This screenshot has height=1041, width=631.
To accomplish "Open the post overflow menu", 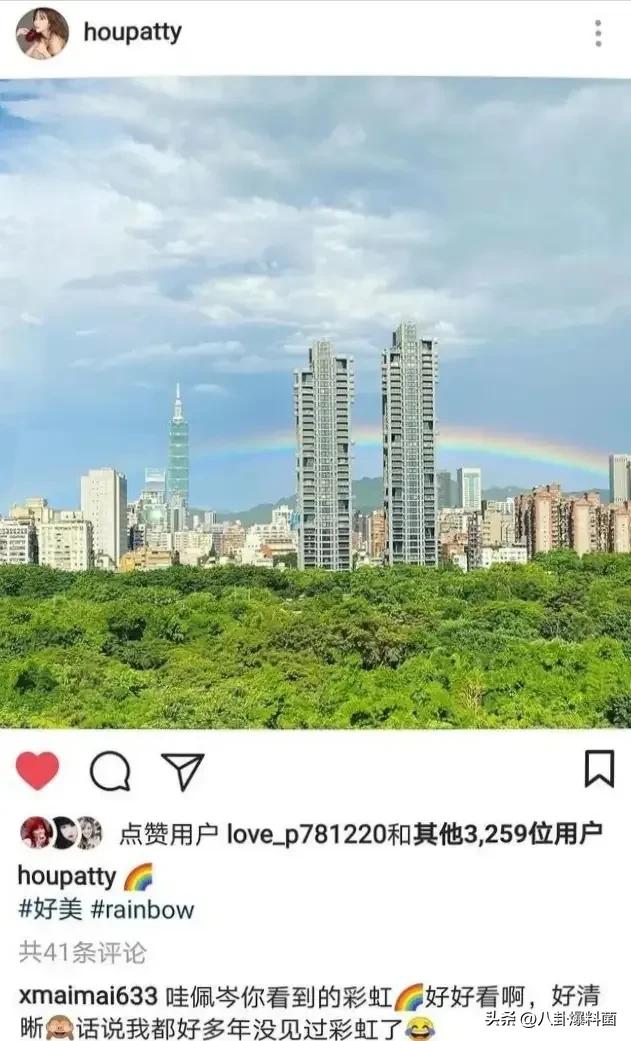I will coord(598,33).
